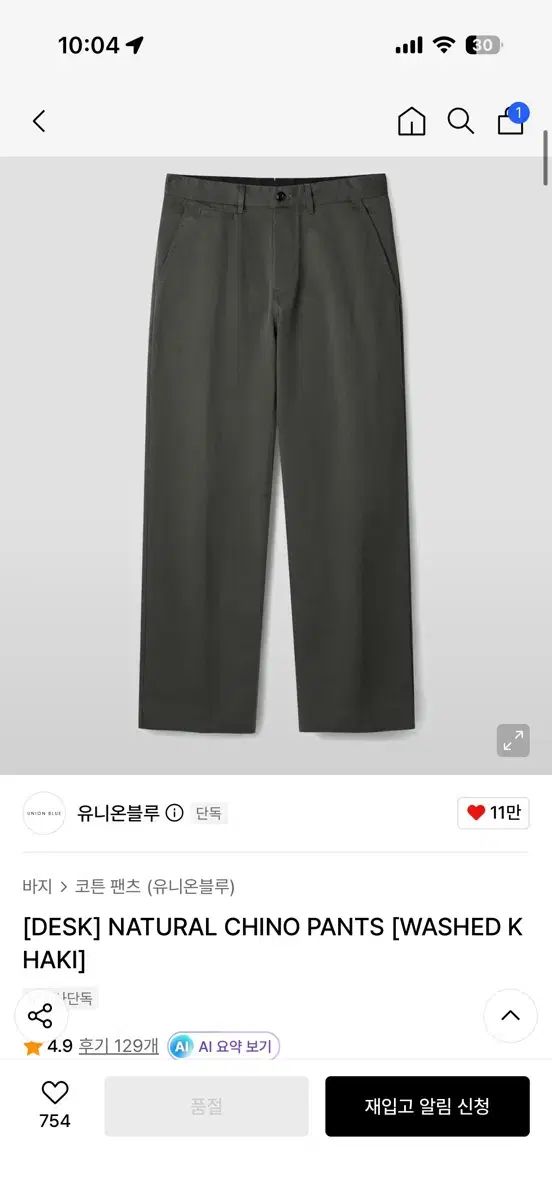This screenshot has width=552, height=1200.
Task: Jump to top with the up-arrow button
Action: 511,1016
